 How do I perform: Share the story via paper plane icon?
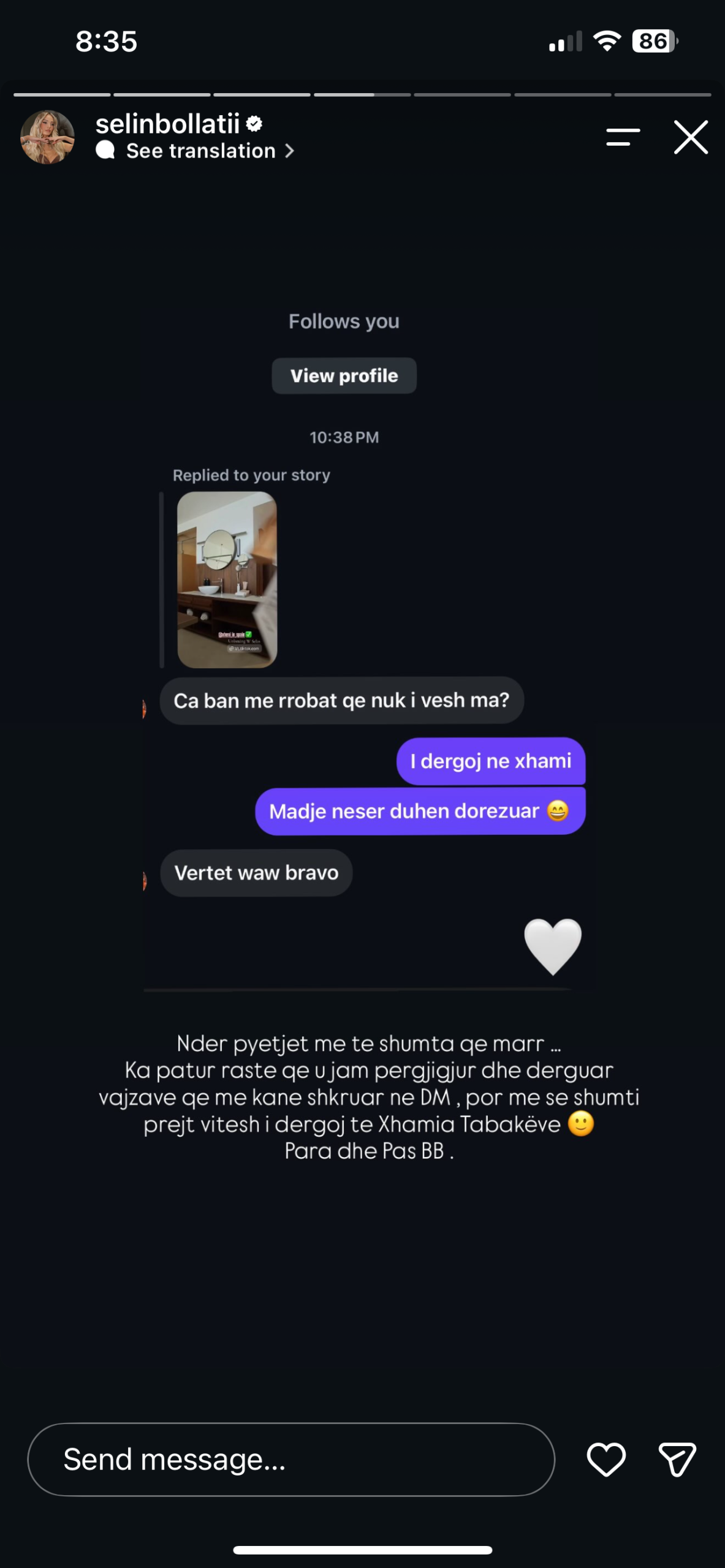pyautogui.click(x=677, y=1459)
